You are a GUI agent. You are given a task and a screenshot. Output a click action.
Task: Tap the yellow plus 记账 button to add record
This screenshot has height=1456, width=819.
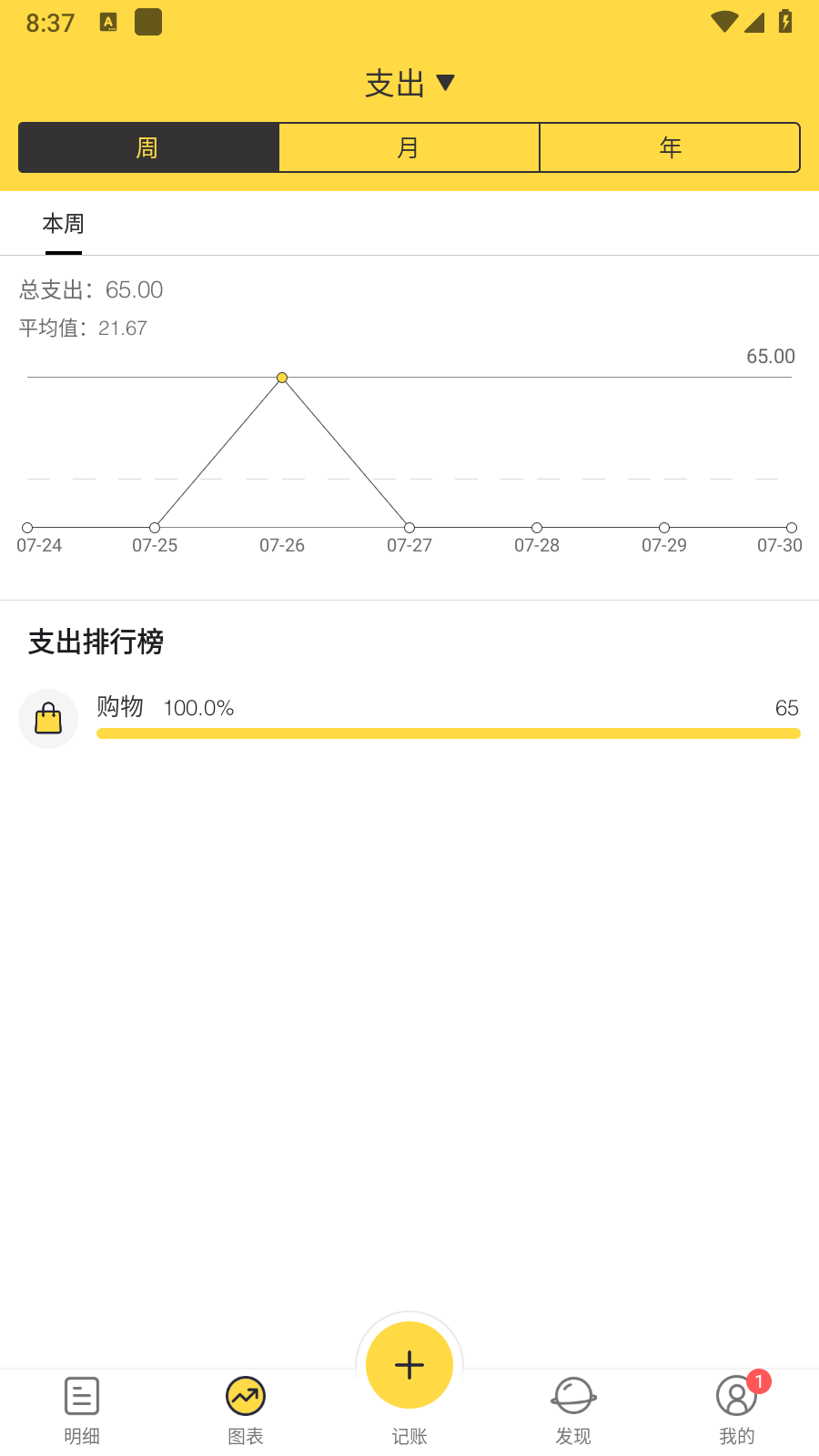click(x=409, y=1365)
